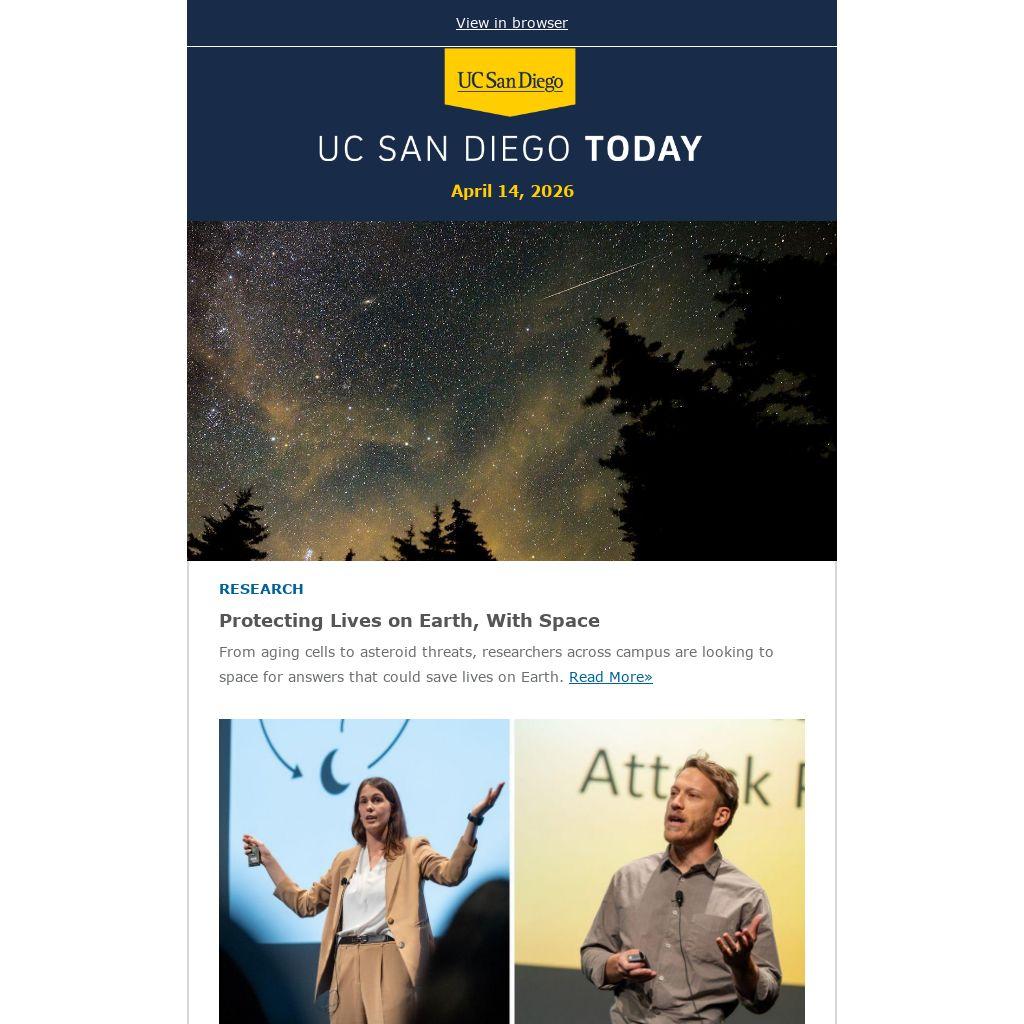This screenshot has height=1024, width=1024.
Task: Open the starry night sky story image
Action: pos(511,391)
